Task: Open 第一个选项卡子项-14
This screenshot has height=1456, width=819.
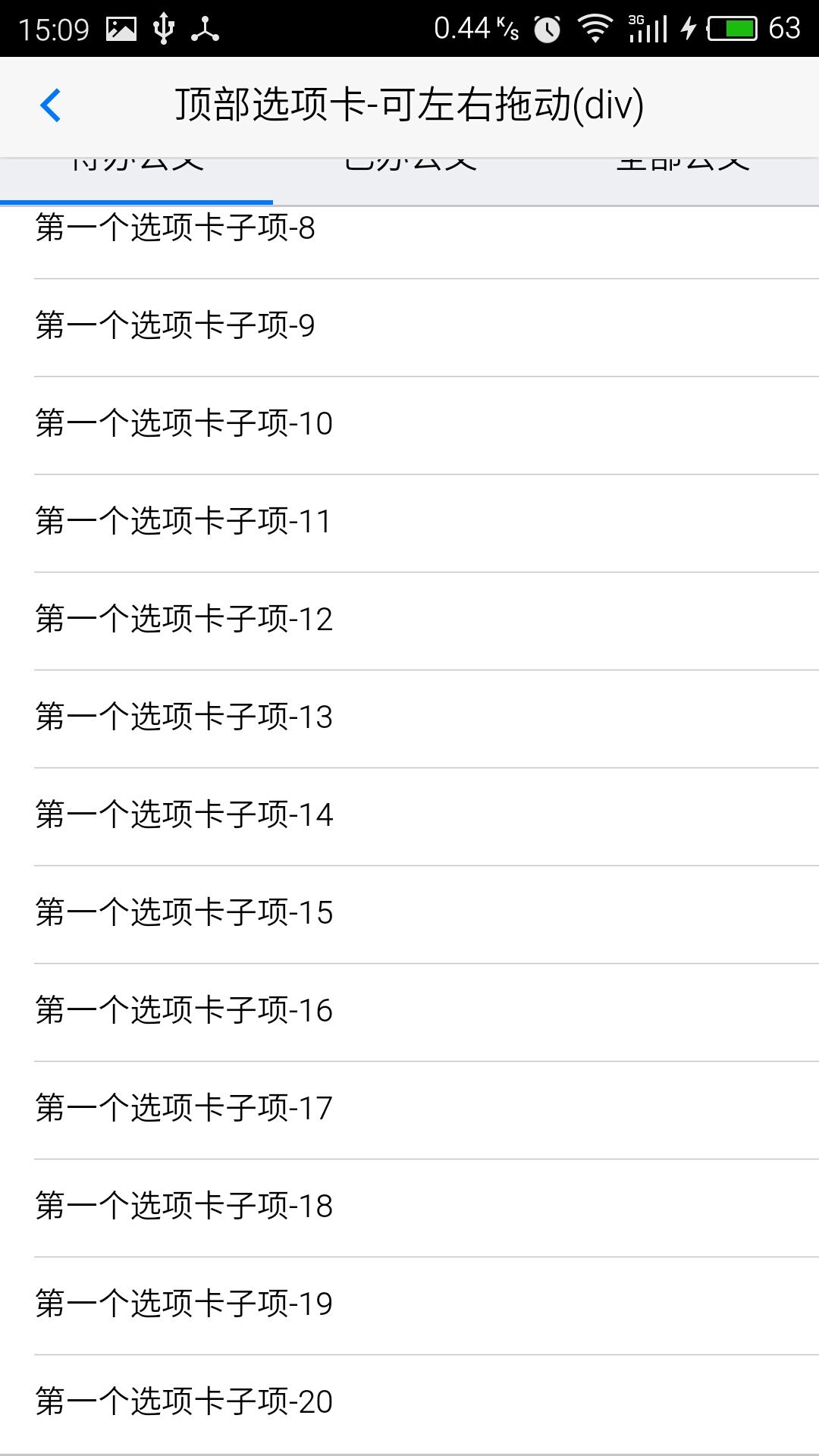Action: point(409,815)
